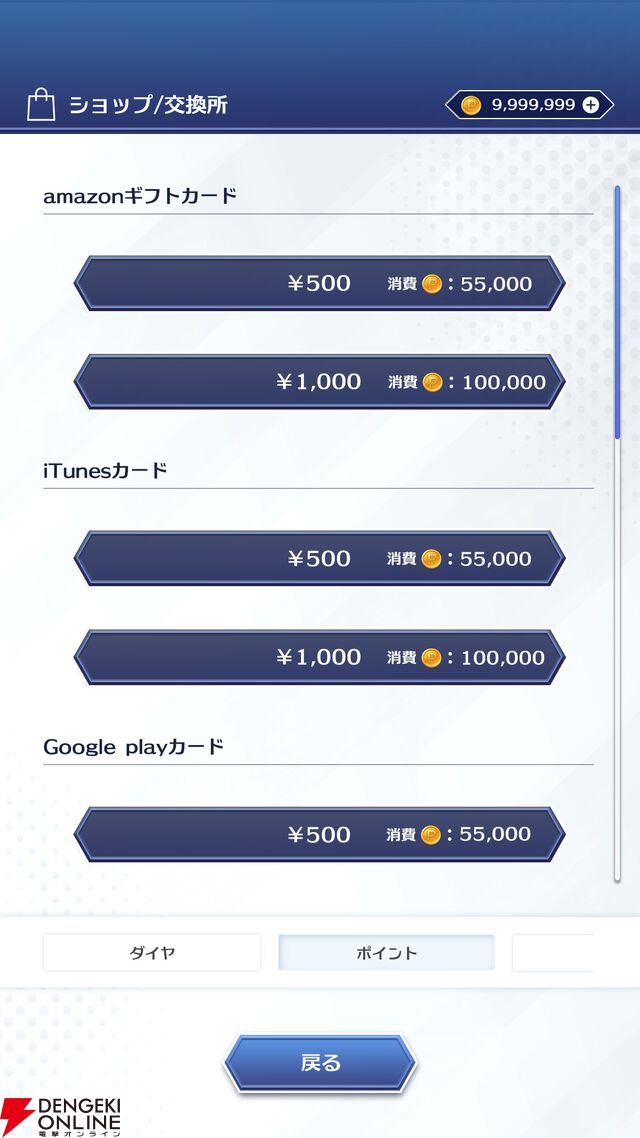This screenshot has width=640, height=1138.
Task: Choose the iTunes card ¥1,000 exchange
Action: (x=319, y=657)
